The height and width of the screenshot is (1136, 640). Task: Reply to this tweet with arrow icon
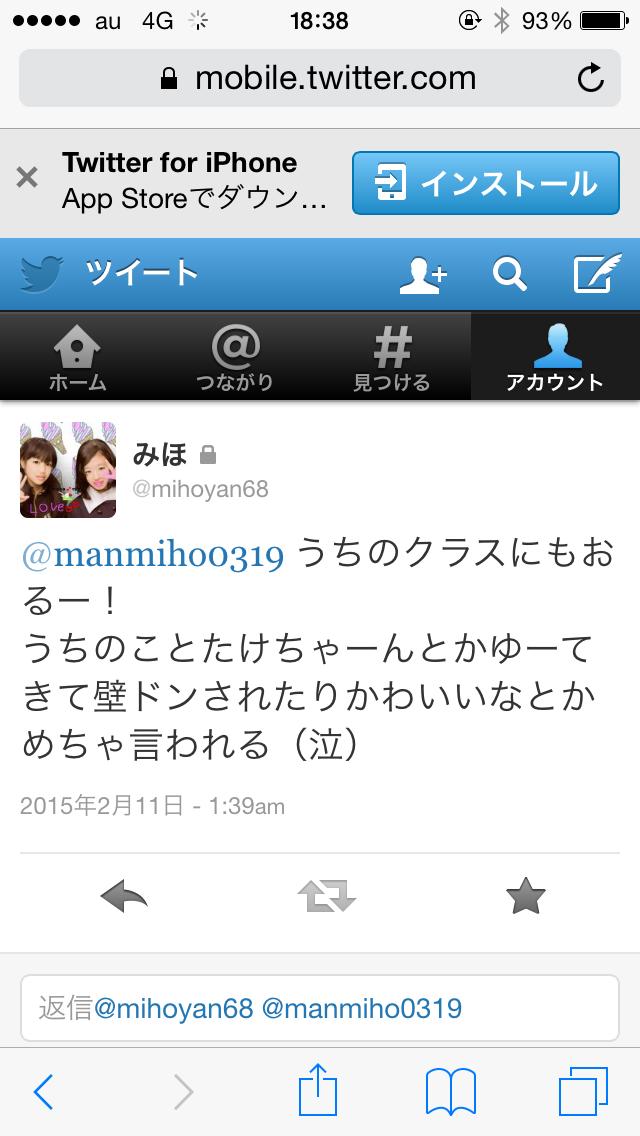(125, 897)
